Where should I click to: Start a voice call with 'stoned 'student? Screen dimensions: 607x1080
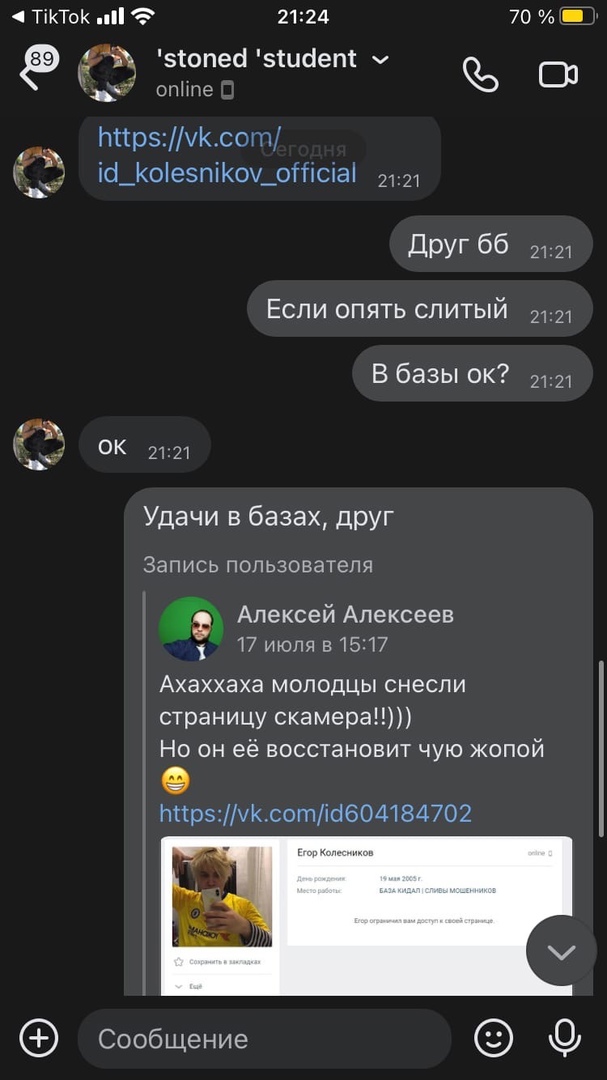click(480, 75)
